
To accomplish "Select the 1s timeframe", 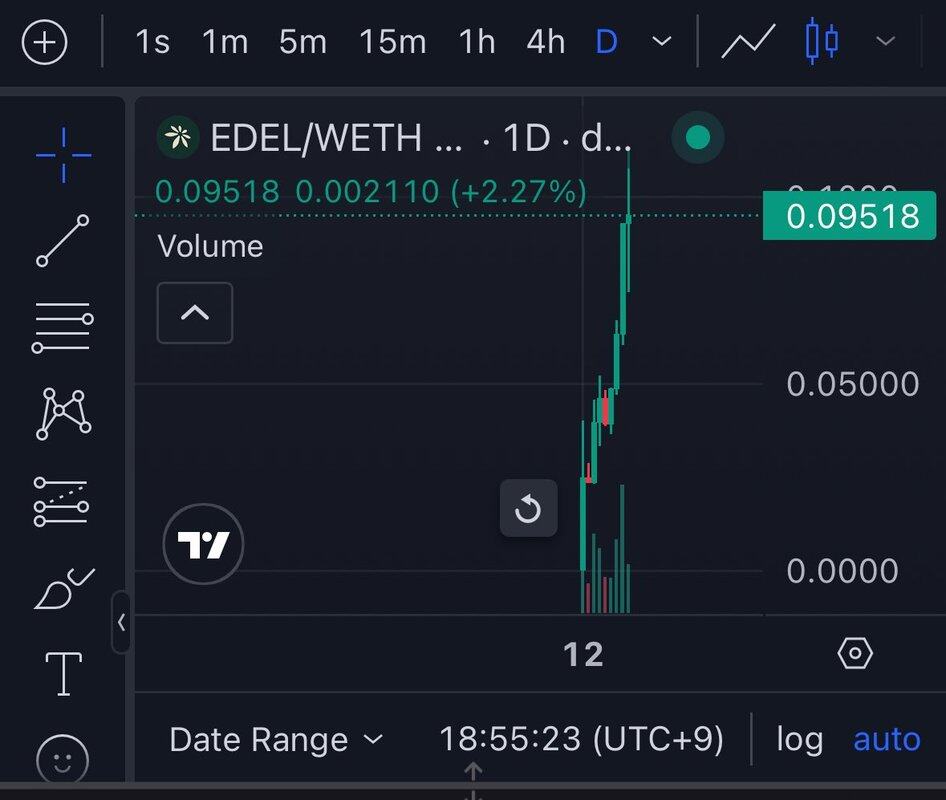I will (x=152, y=42).
